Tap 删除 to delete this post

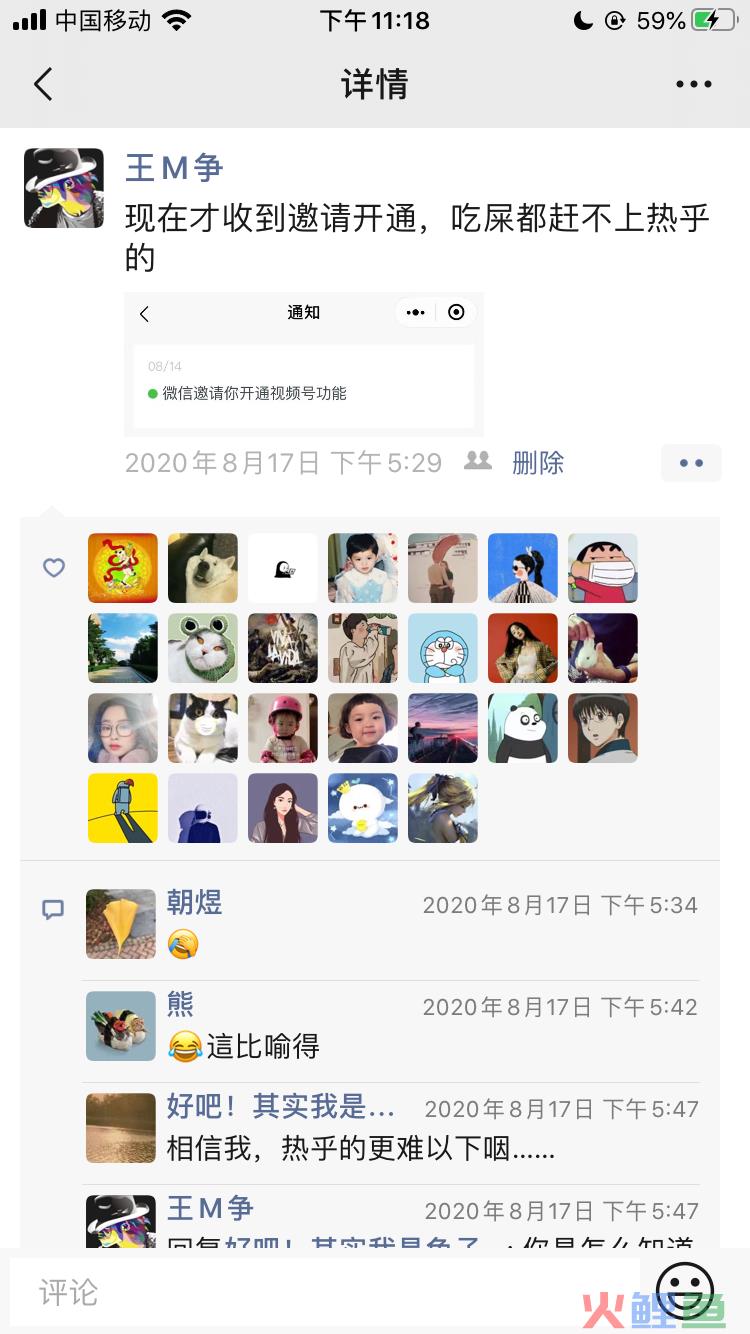(x=538, y=462)
